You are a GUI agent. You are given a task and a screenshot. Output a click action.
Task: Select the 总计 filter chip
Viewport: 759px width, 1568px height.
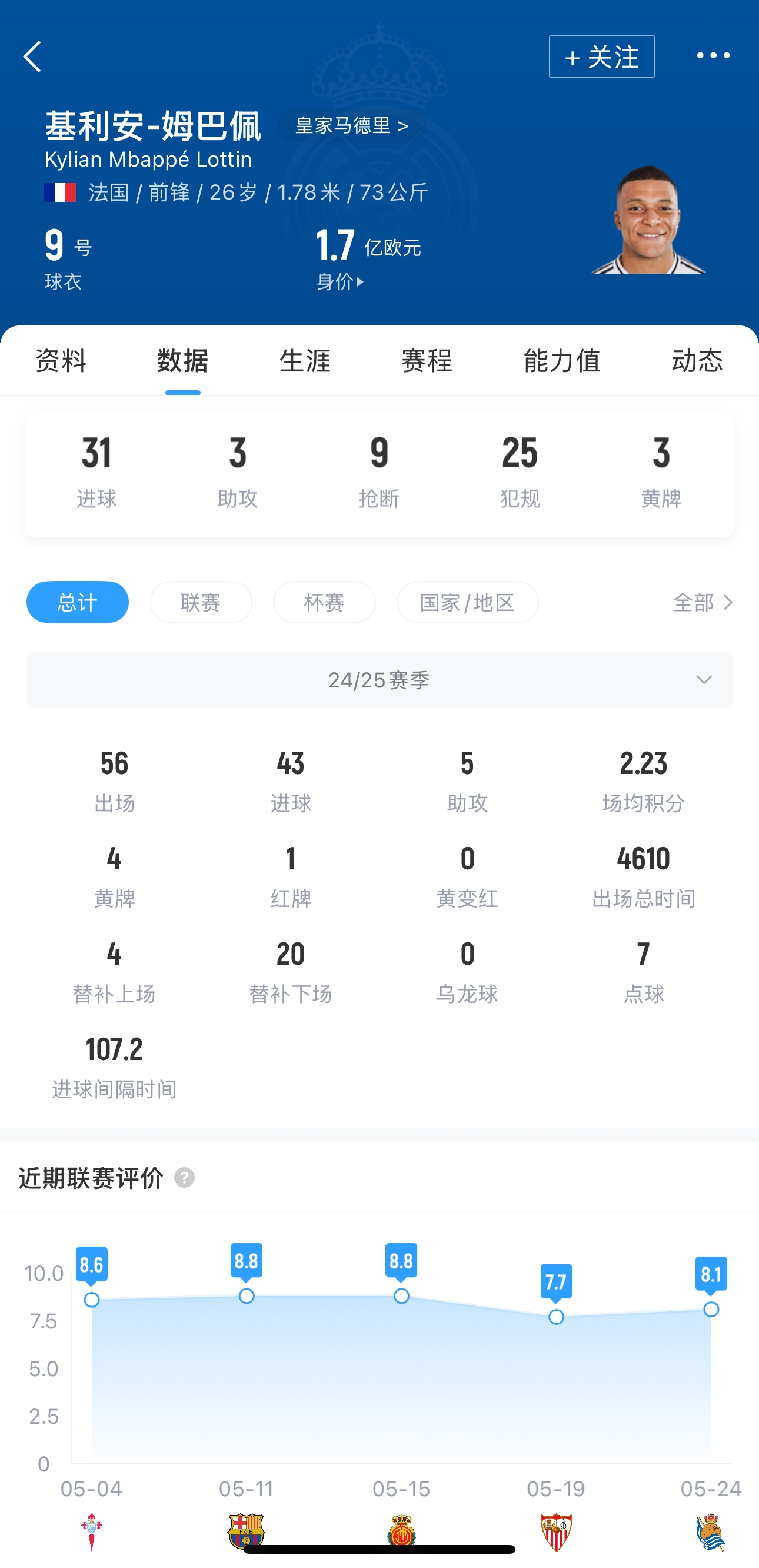pos(77,602)
